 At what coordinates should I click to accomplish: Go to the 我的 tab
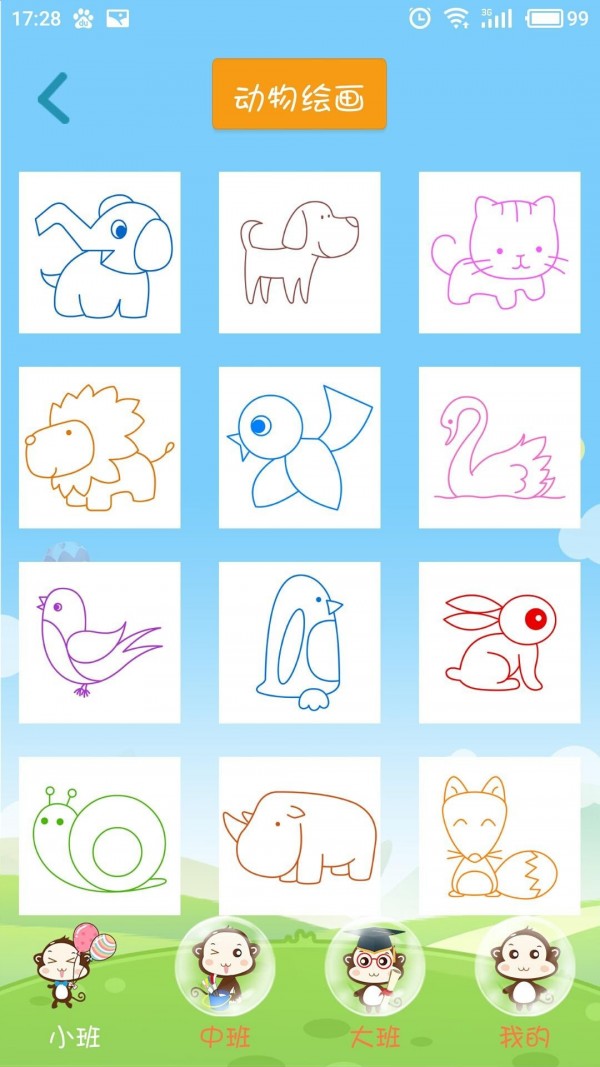pos(525,985)
